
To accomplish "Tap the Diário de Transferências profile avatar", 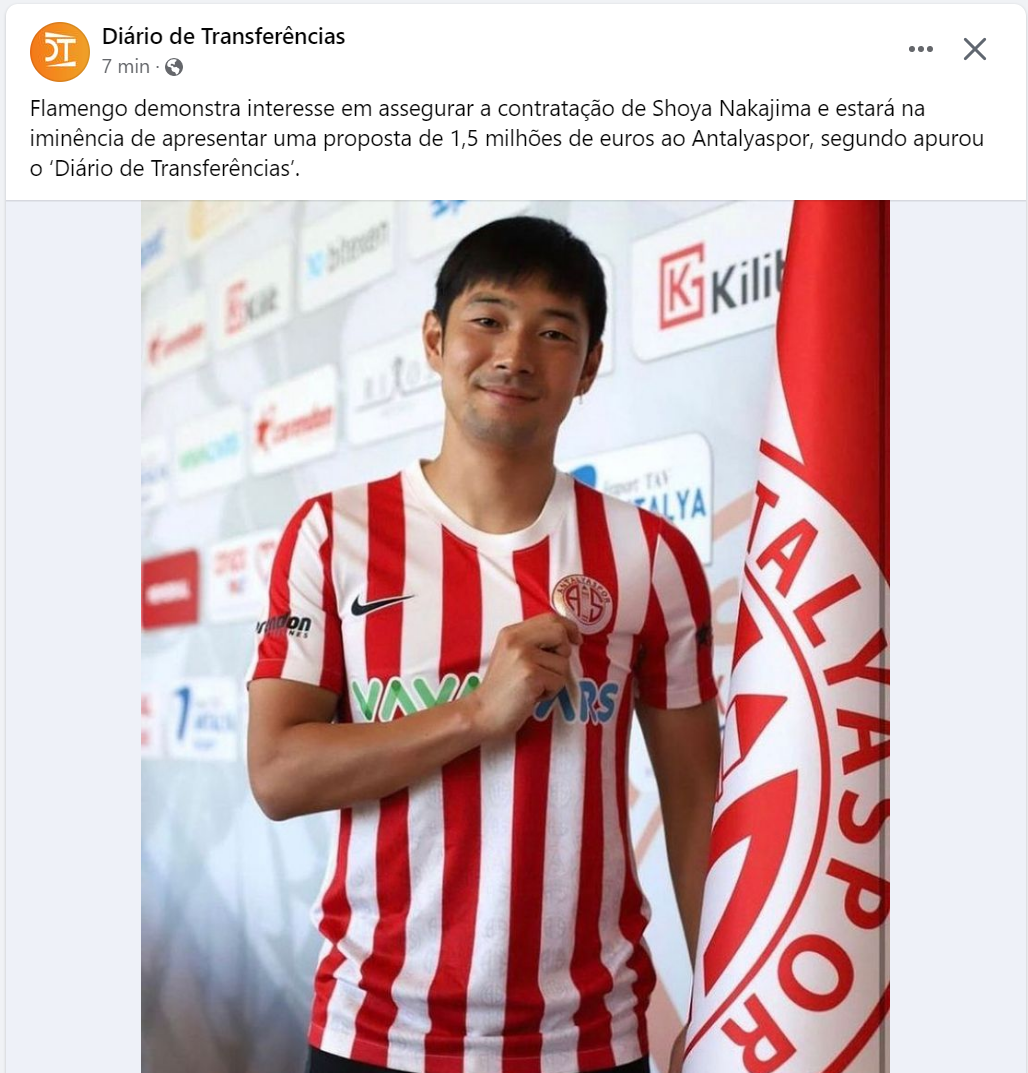I will click(60, 51).
